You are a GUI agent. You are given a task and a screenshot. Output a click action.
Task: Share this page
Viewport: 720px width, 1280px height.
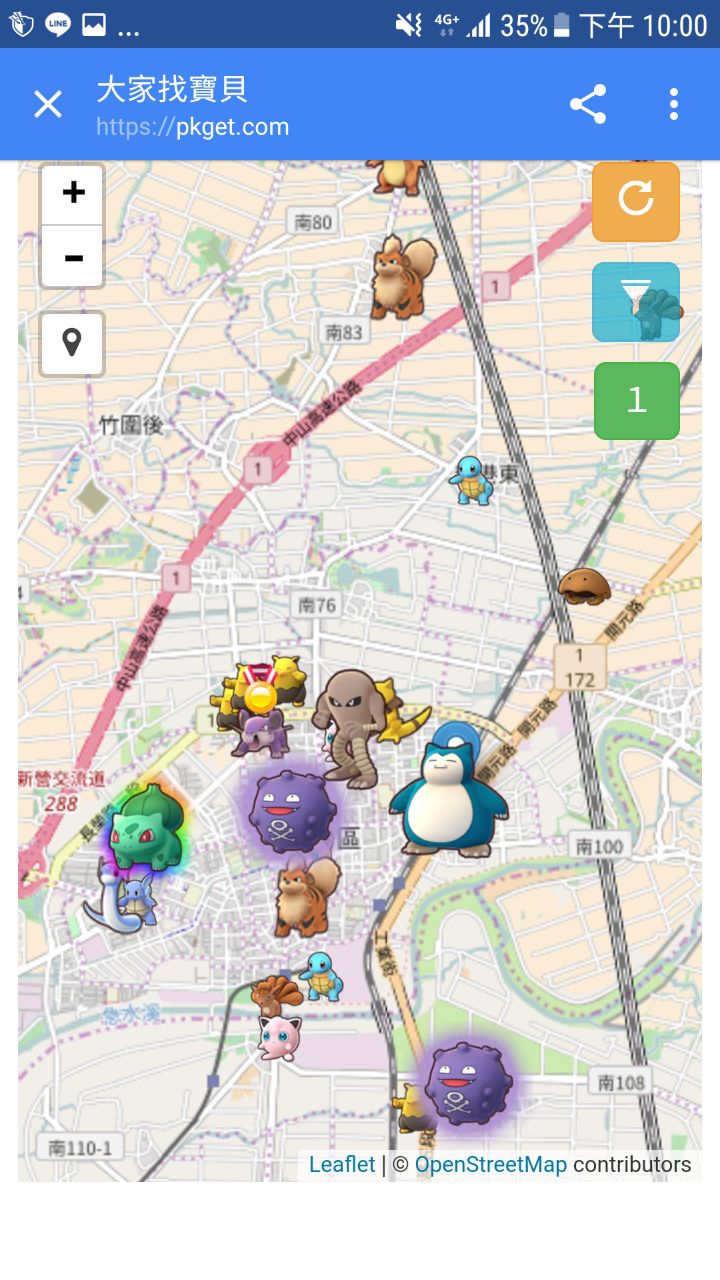(588, 104)
